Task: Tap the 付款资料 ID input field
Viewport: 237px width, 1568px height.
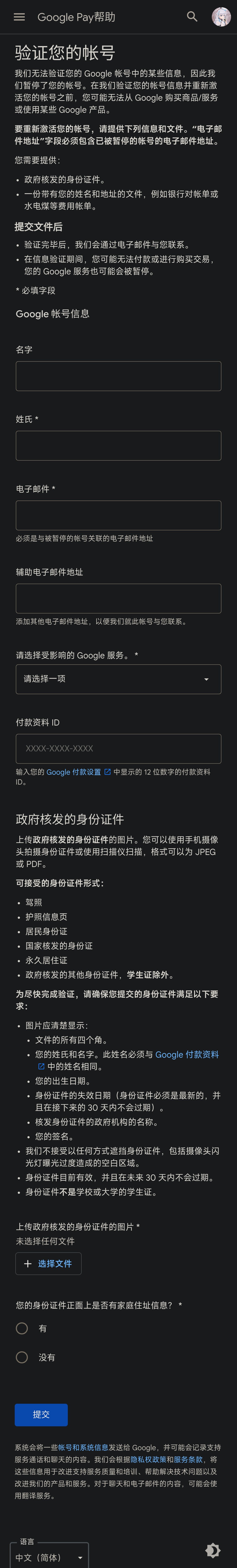Action: 118,748
